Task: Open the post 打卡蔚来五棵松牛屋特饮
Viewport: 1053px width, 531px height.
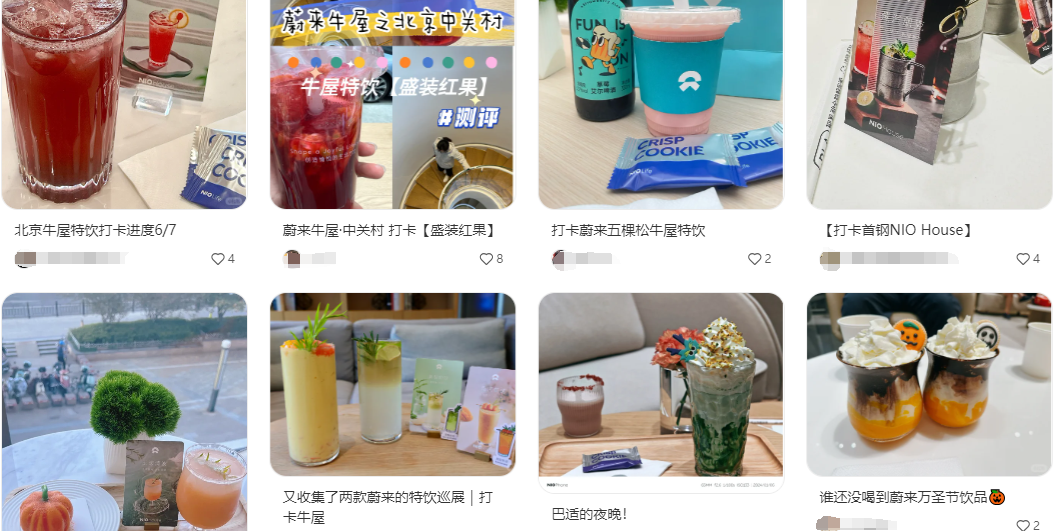Action: click(x=628, y=230)
